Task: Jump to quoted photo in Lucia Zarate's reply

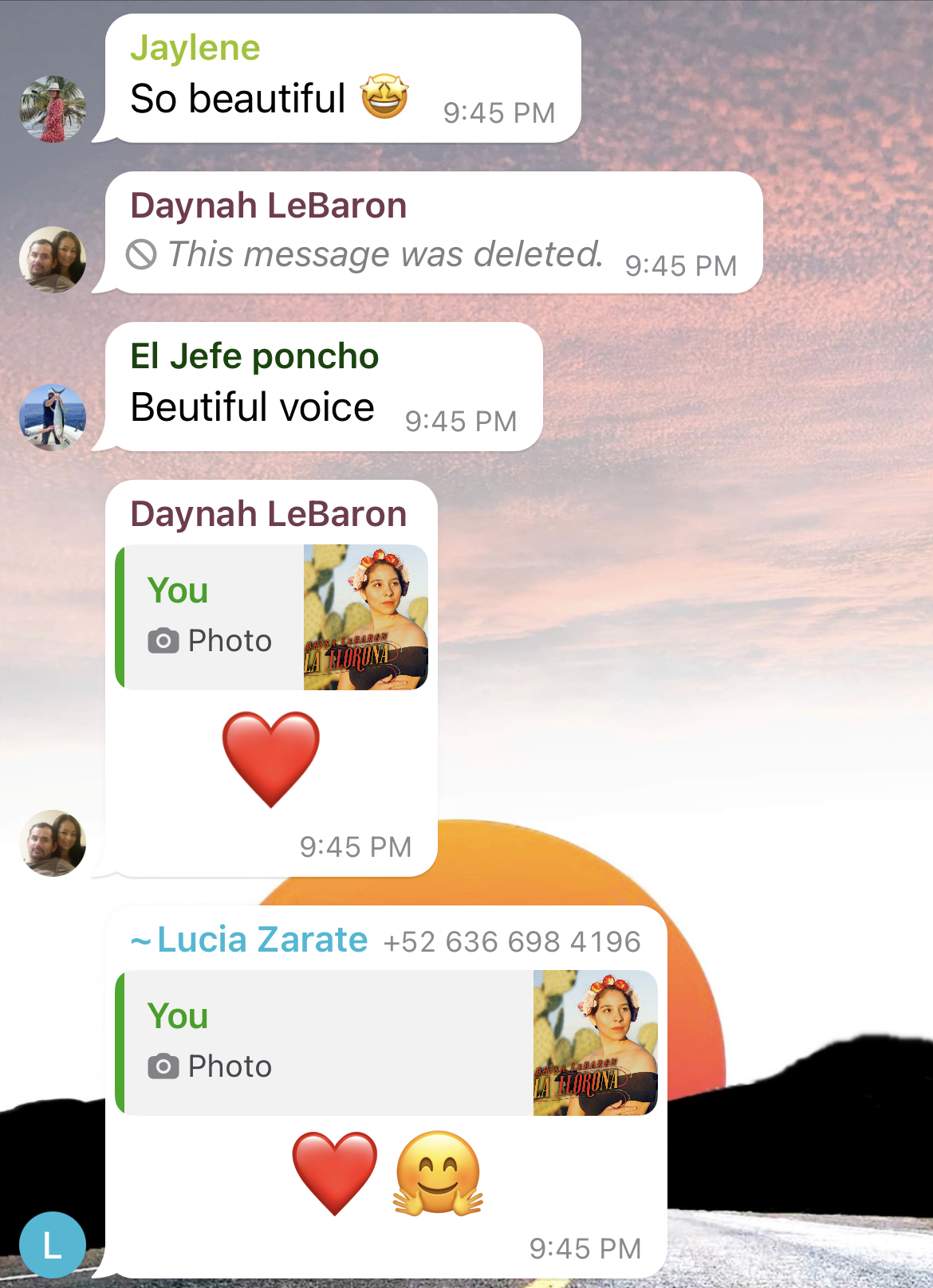Action: [x=386, y=1043]
